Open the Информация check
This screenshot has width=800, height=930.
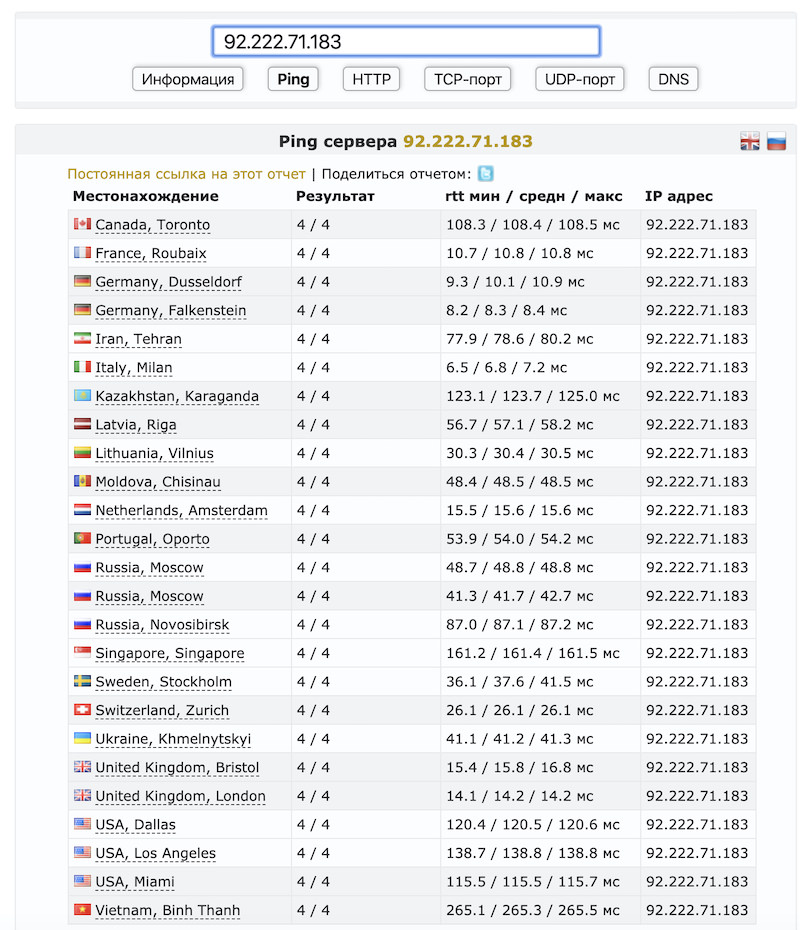[x=188, y=79]
